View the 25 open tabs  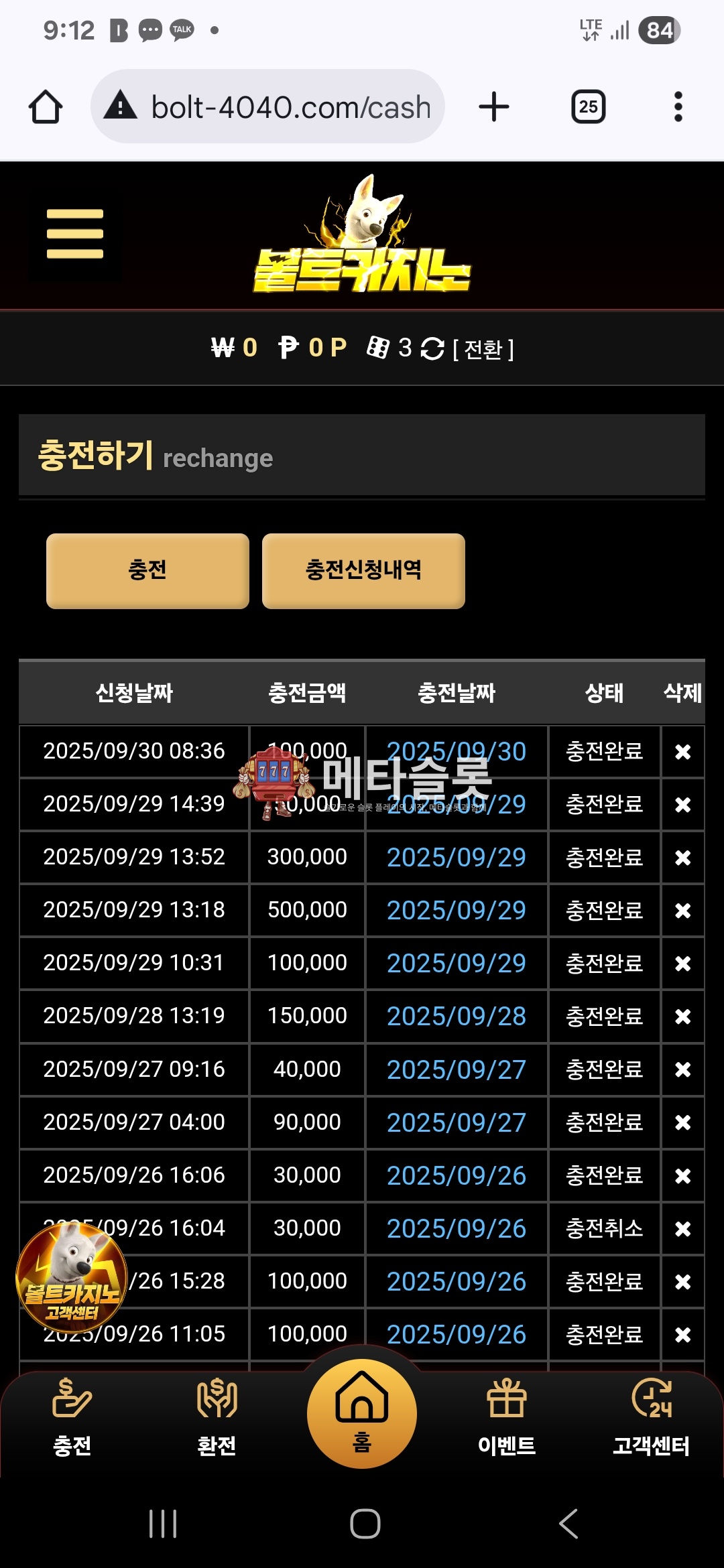(x=588, y=107)
